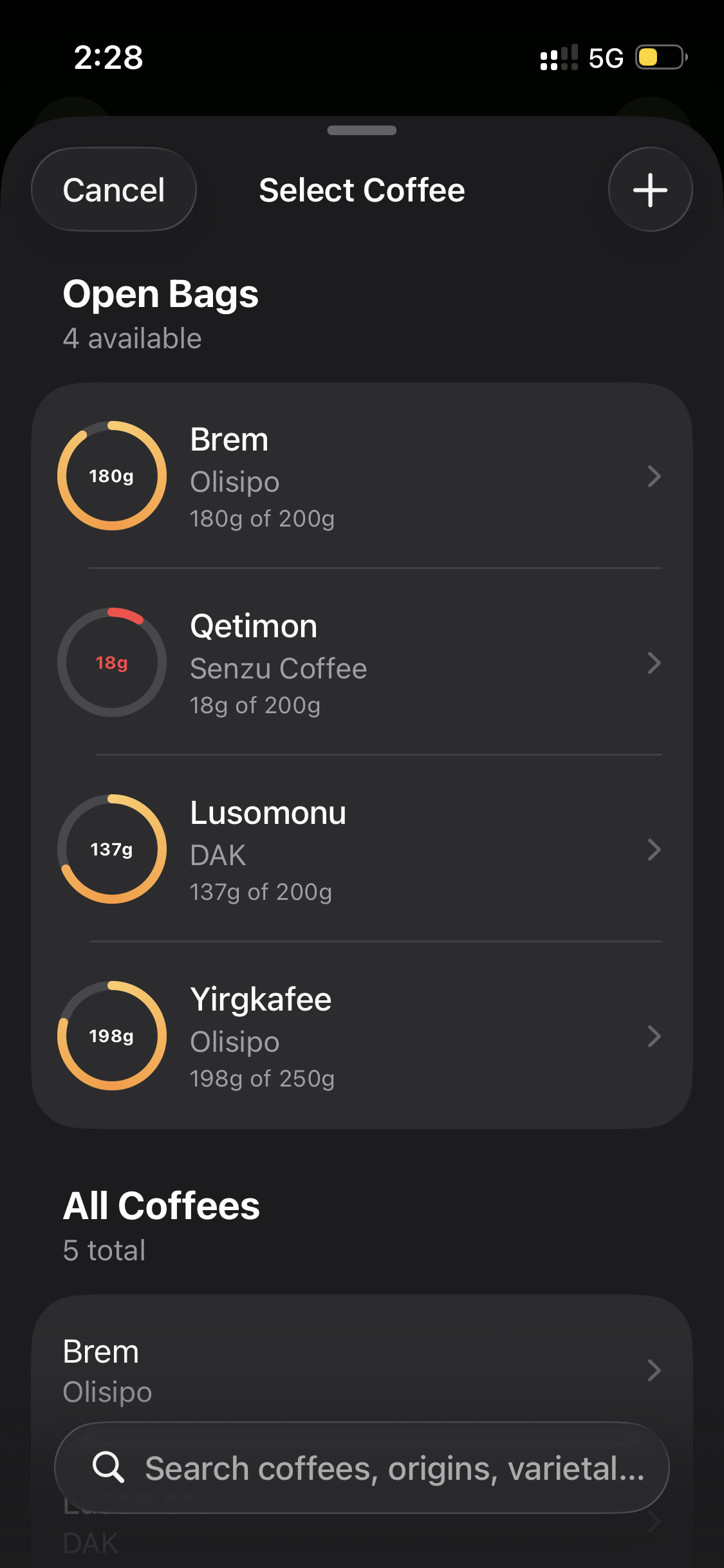Cancel coffee selection

click(113, 189)
